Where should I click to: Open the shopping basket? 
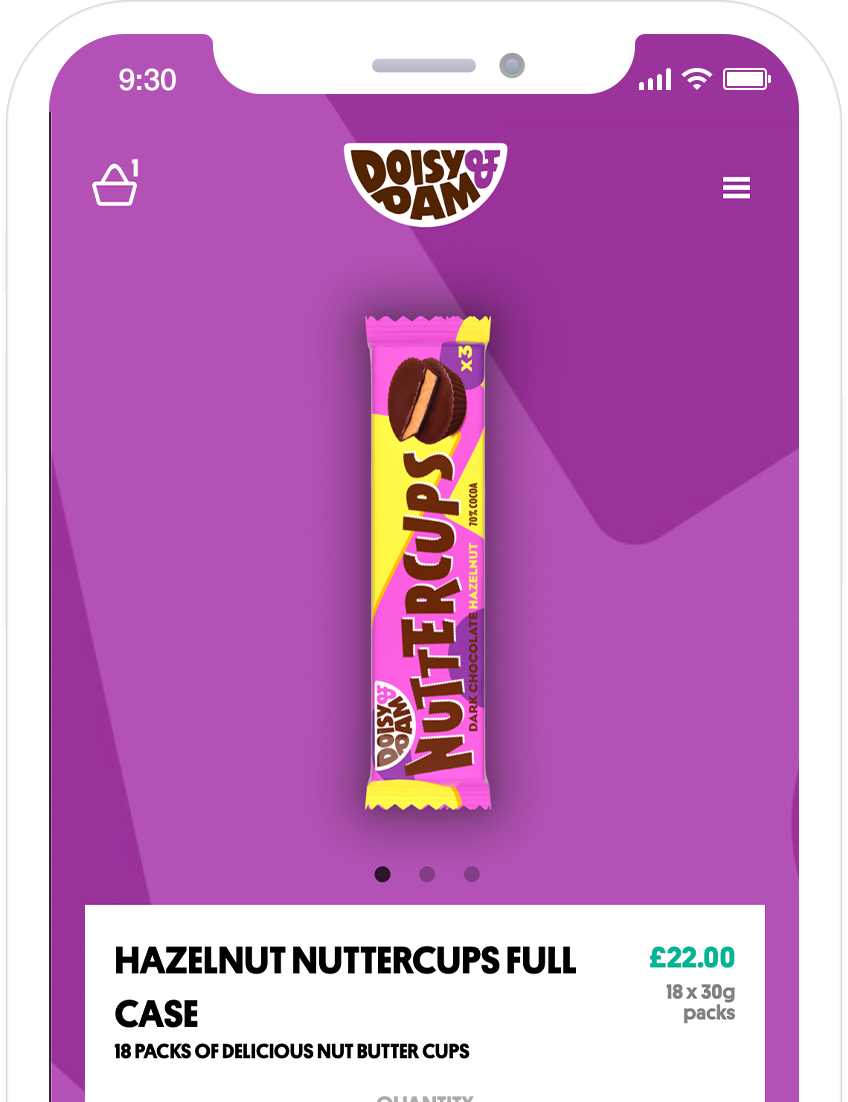(115, 186)
